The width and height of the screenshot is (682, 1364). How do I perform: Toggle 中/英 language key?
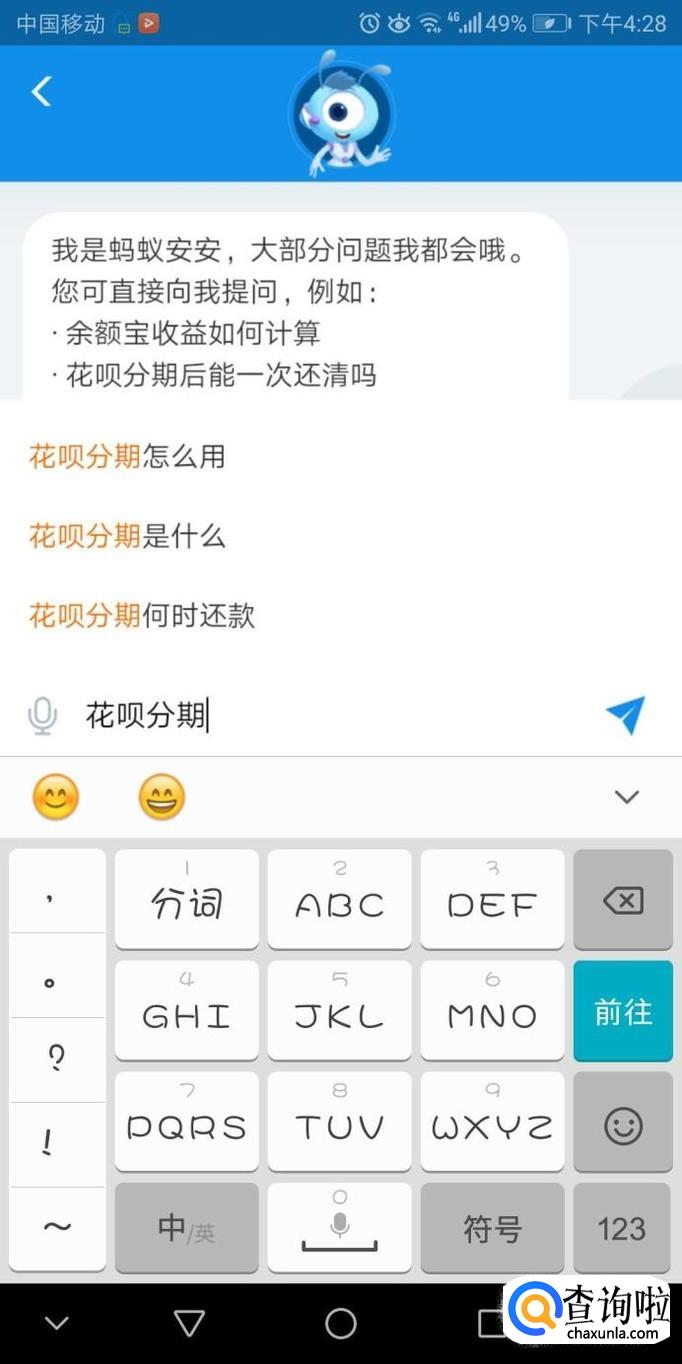pyautogui.click(x=186, y=1228)
